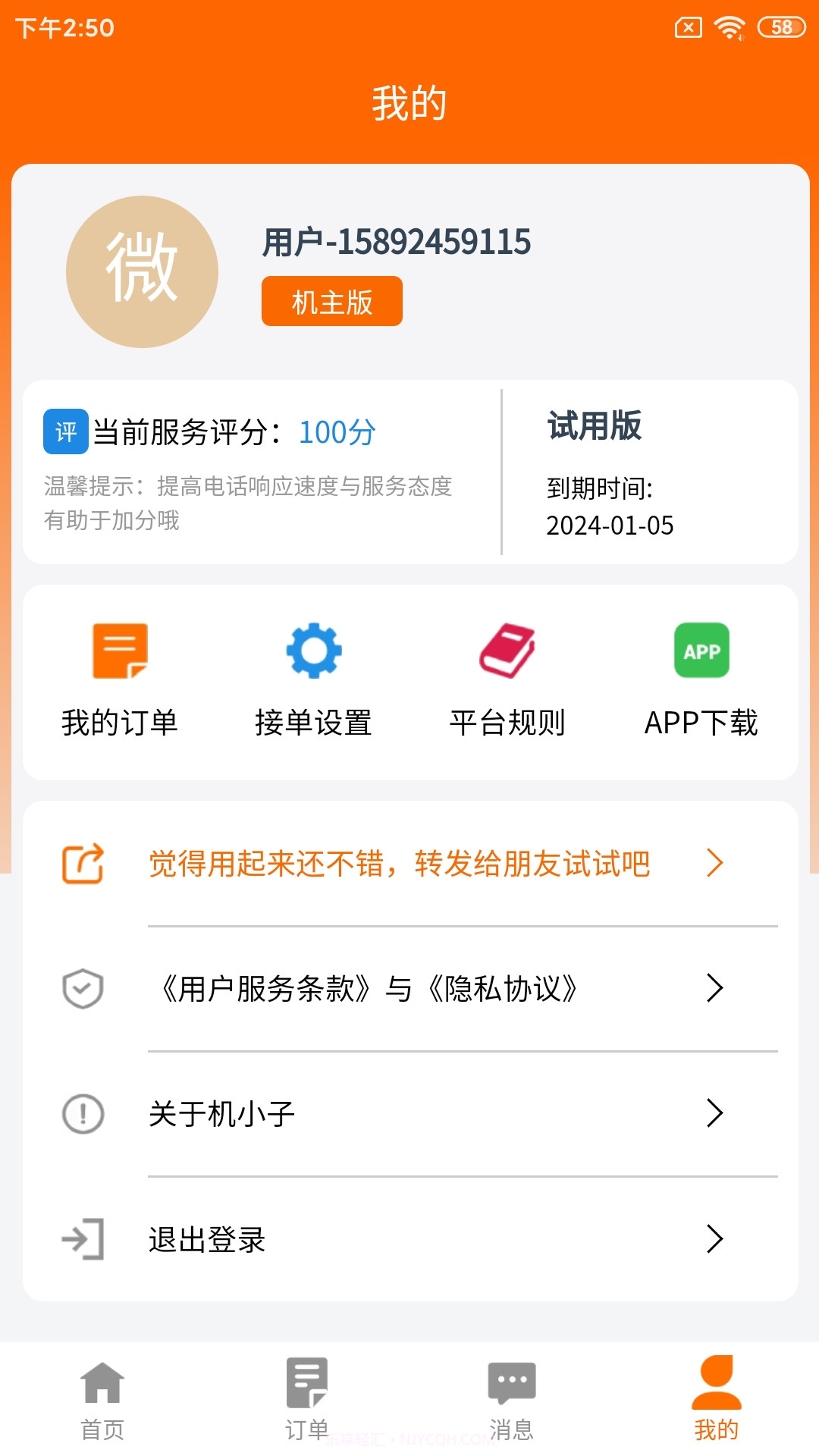Expand the 关于机小子 row chevron
Viewport: 819px width, 1456px height.
click(714, 1113)
